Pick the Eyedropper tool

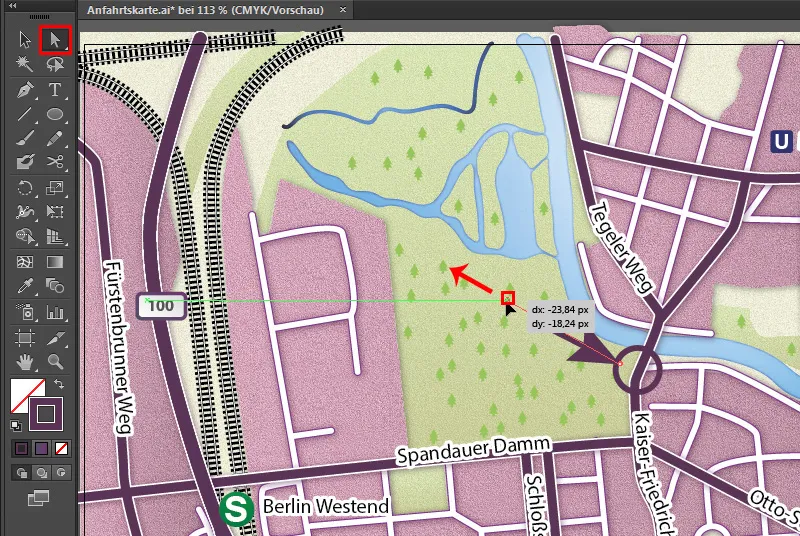tap(25, 286)
